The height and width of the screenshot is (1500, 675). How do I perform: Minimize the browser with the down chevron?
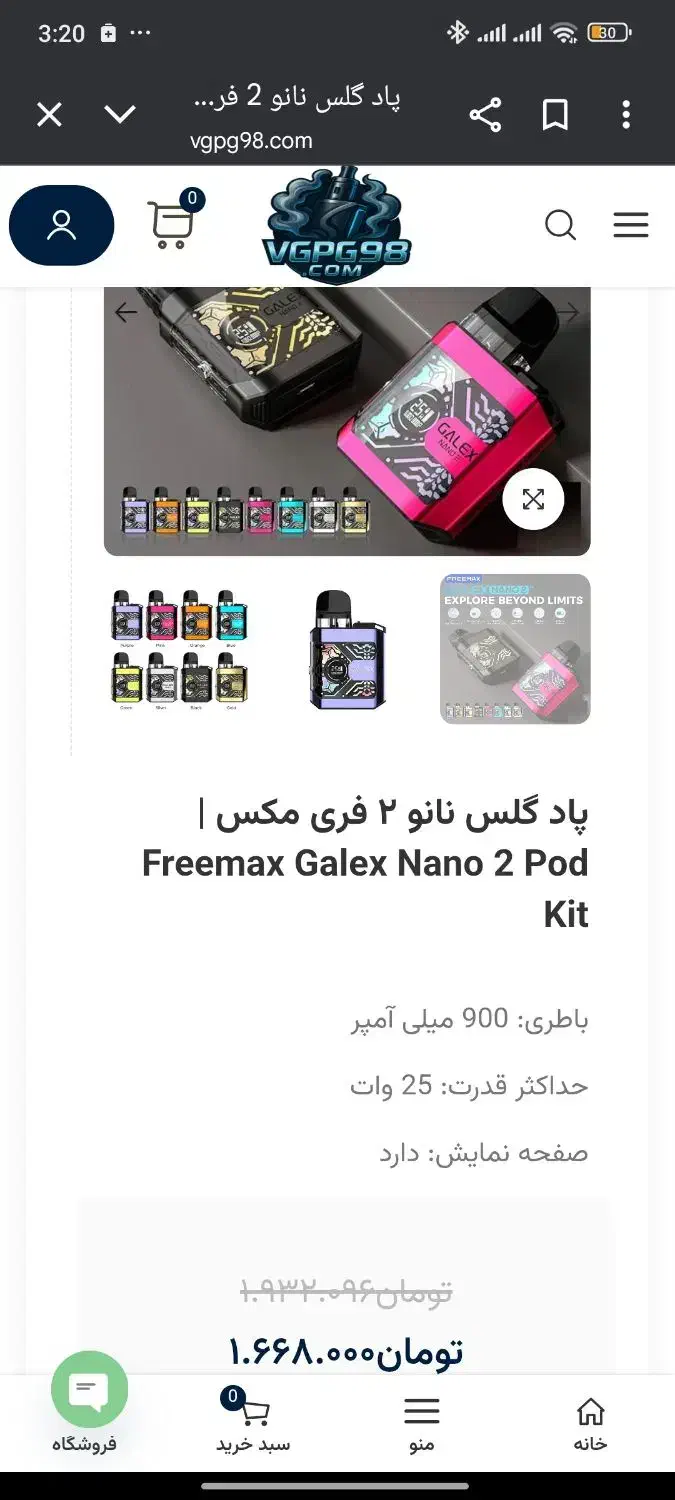pos(120,115)
